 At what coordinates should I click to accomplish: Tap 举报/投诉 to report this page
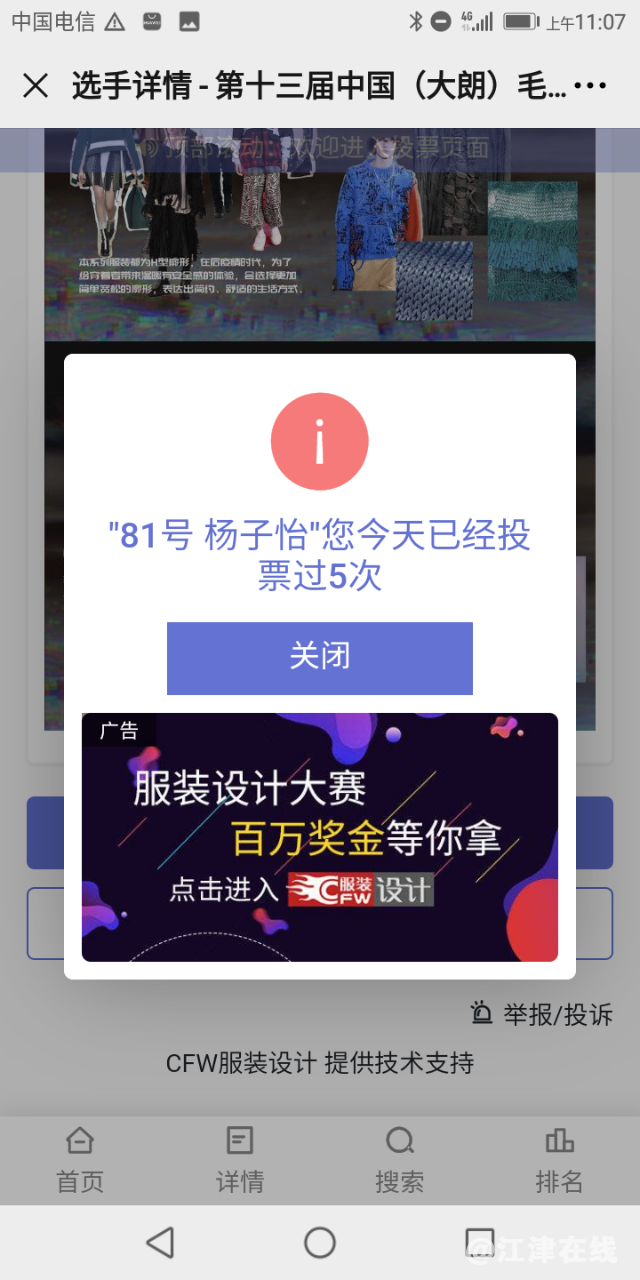542,1014
